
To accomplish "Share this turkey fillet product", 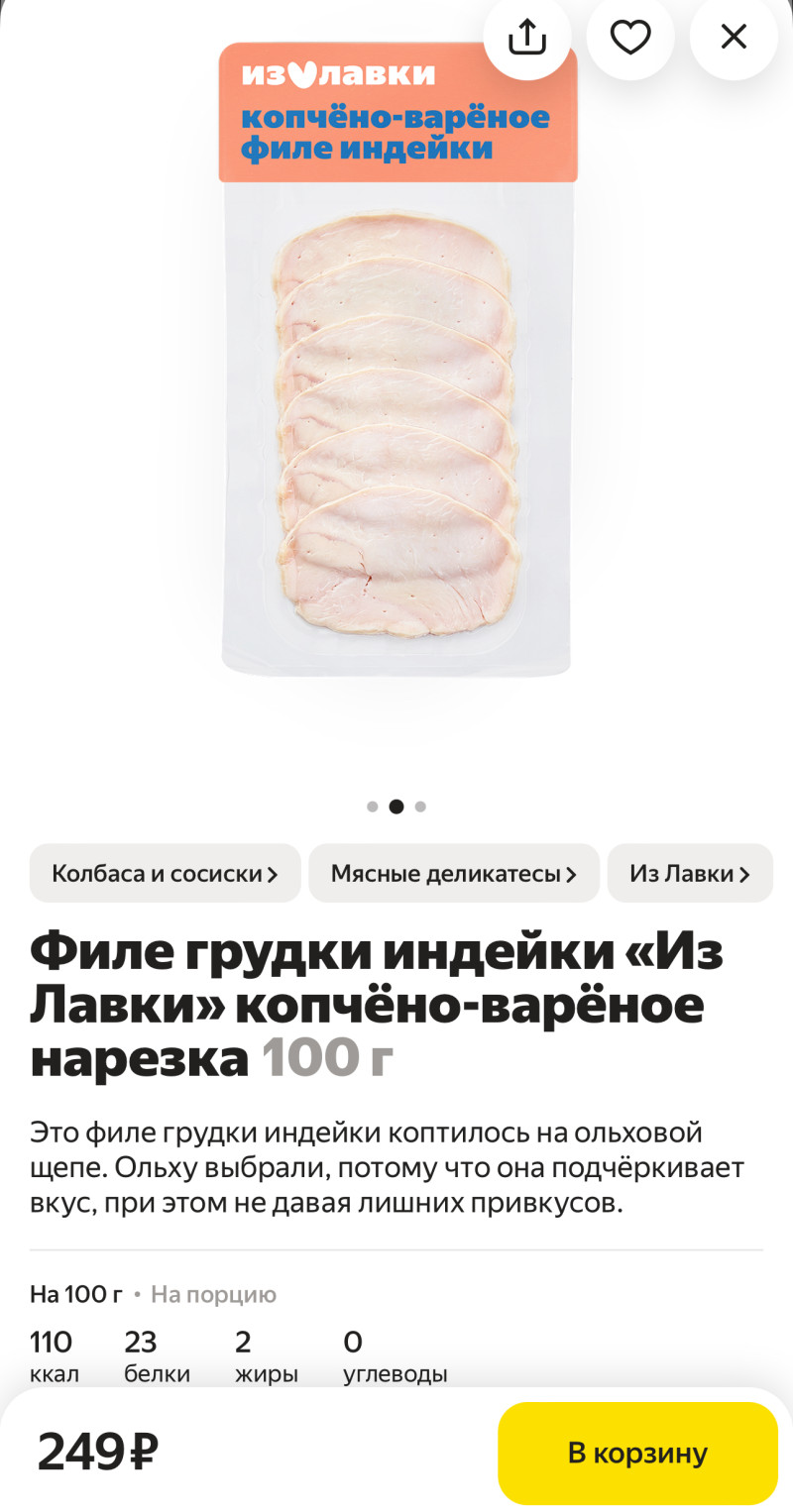I will point(526,38).
